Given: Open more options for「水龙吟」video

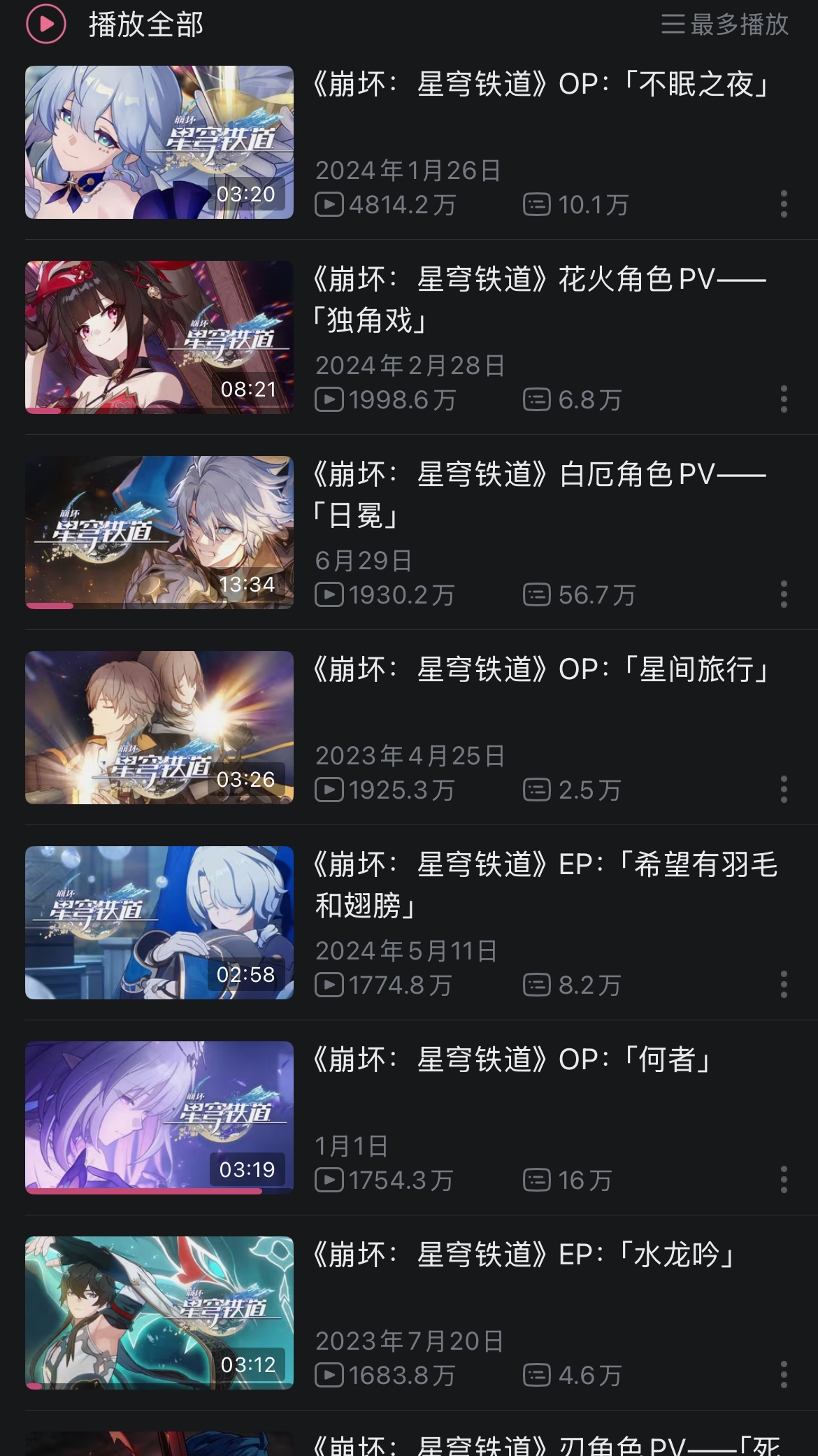Looking at the screenshot, I should click(x=784, y=1375).
